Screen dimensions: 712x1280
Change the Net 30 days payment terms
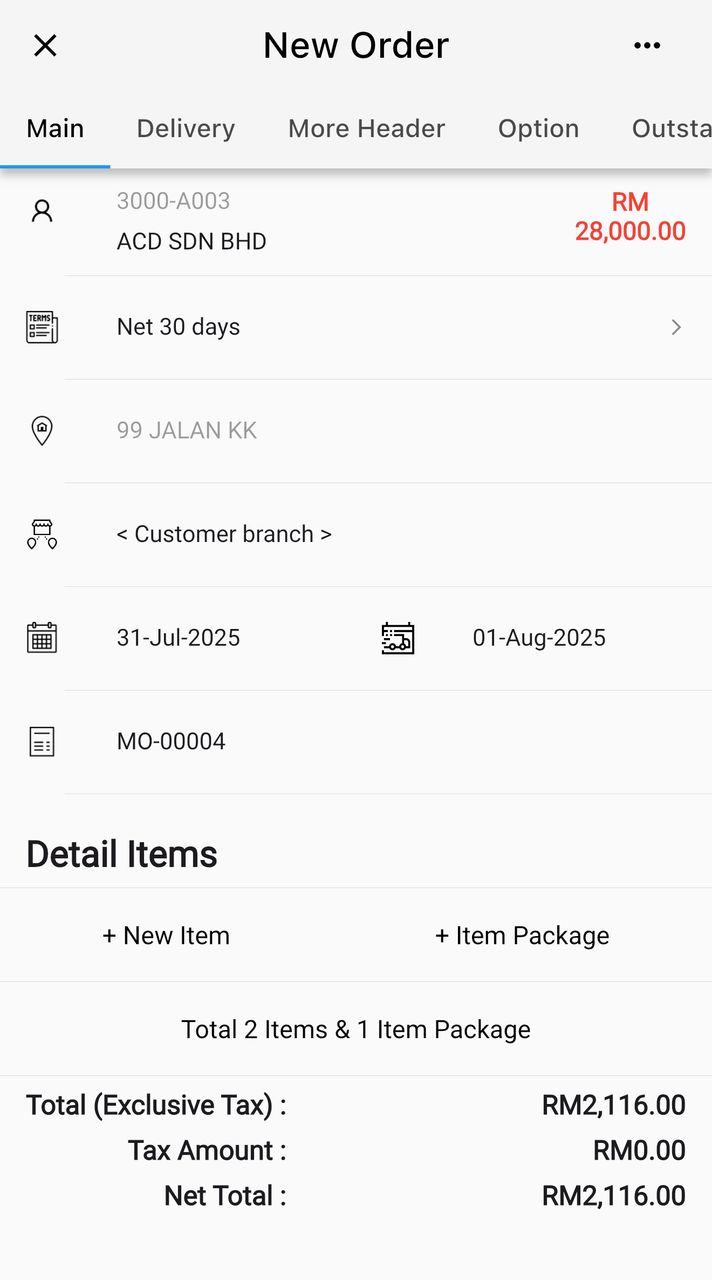356,327
